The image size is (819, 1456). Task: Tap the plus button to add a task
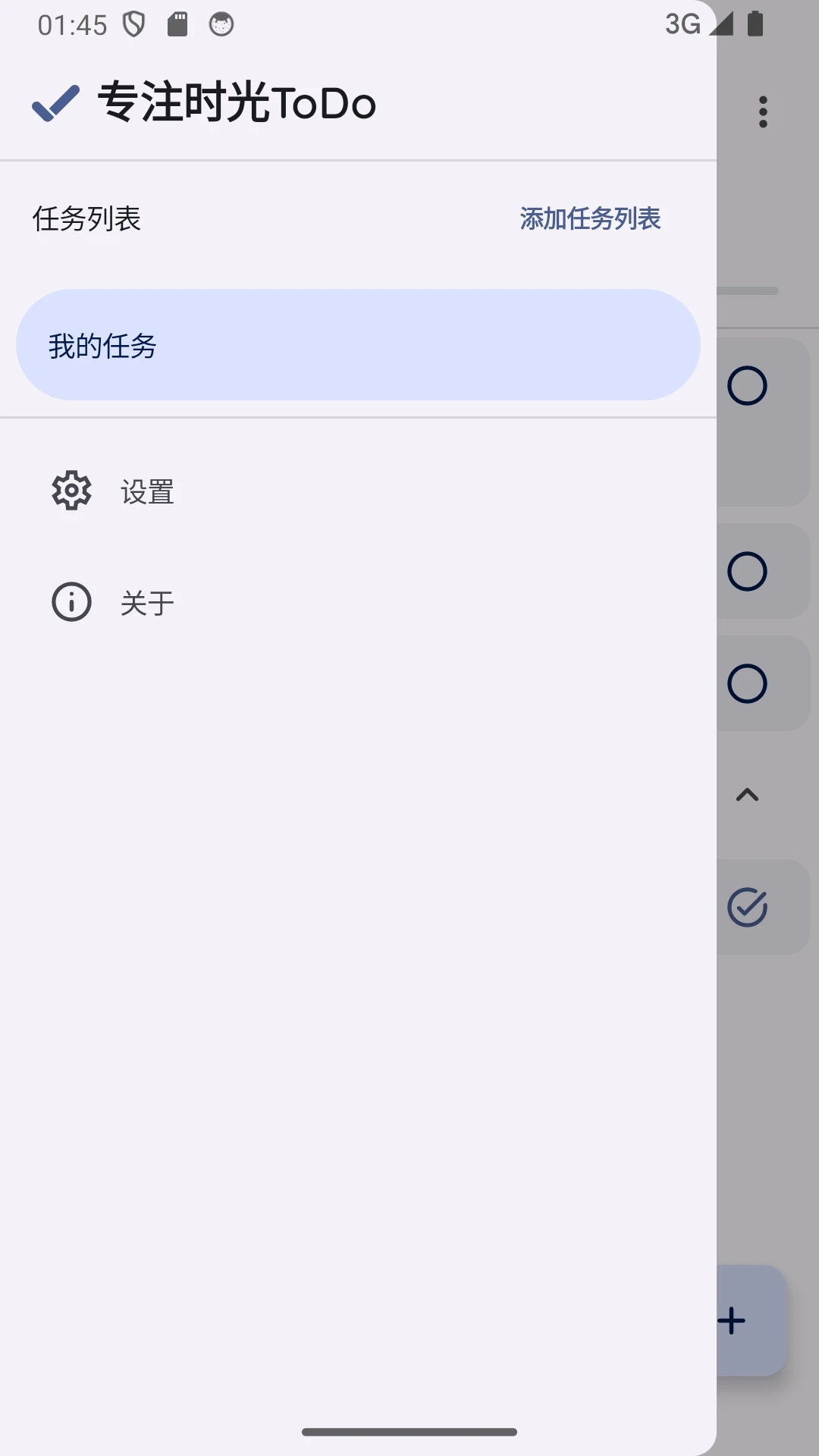coord(730,1320)
